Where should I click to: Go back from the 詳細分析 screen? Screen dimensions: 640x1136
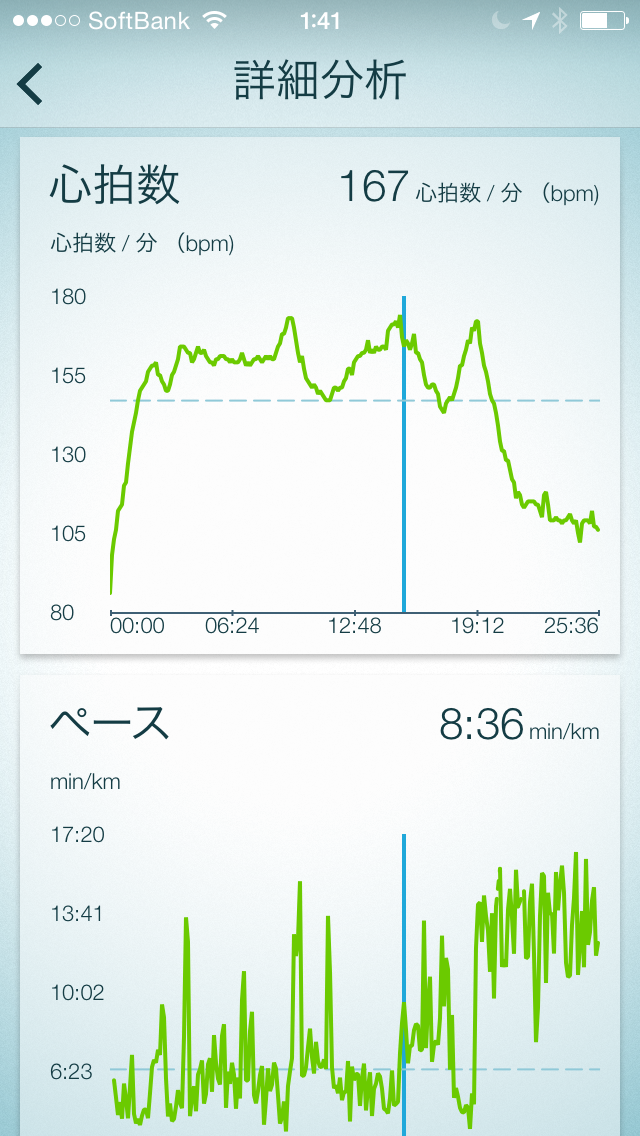(x=30, y=83)
